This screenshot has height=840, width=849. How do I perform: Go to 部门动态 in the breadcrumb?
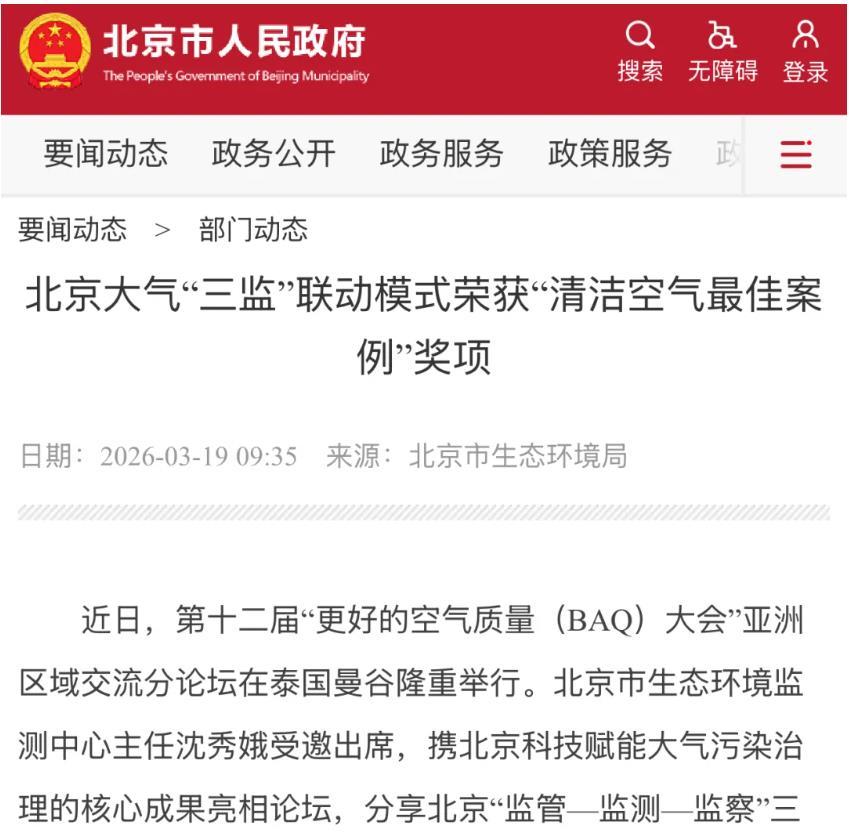point(253,230)
